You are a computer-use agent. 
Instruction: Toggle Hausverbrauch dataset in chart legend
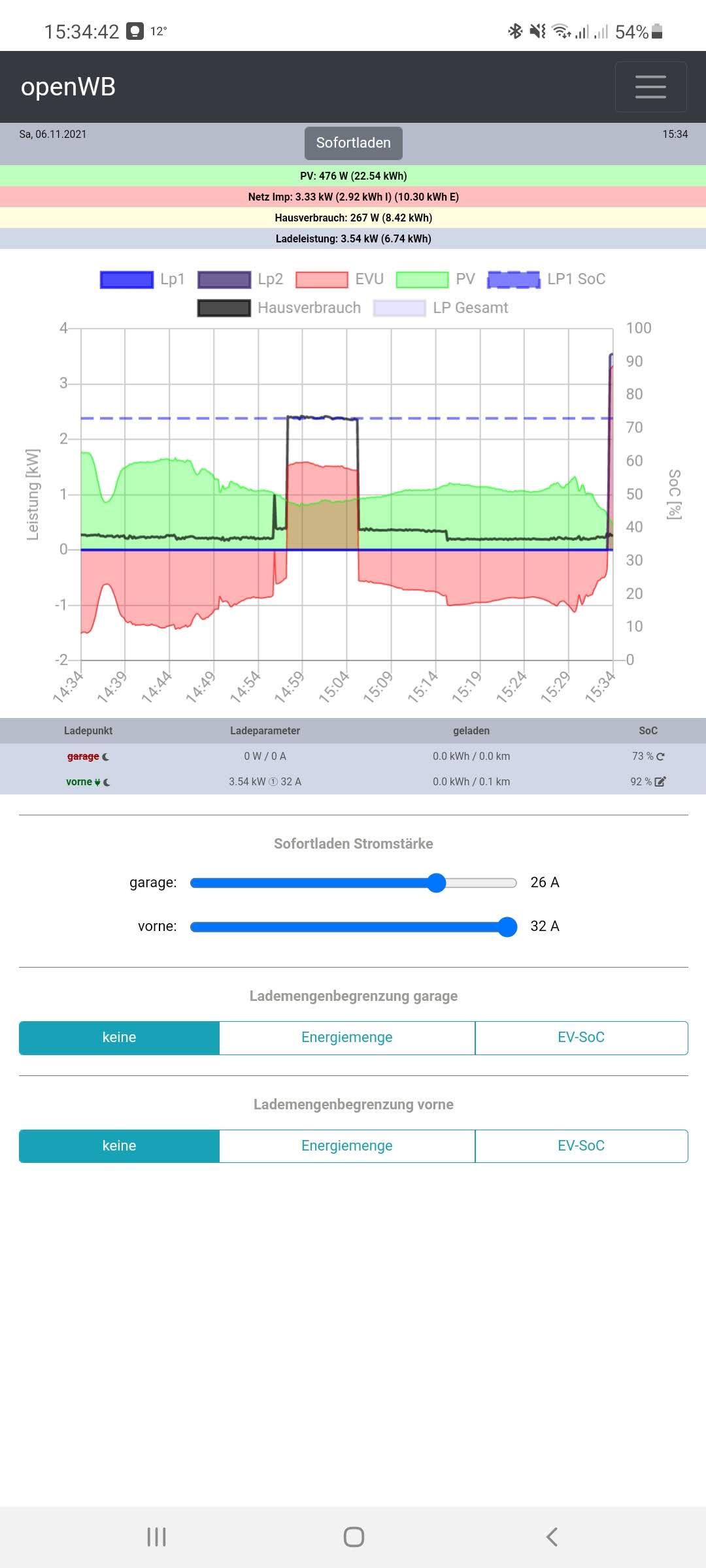click(x=279, y=308)
